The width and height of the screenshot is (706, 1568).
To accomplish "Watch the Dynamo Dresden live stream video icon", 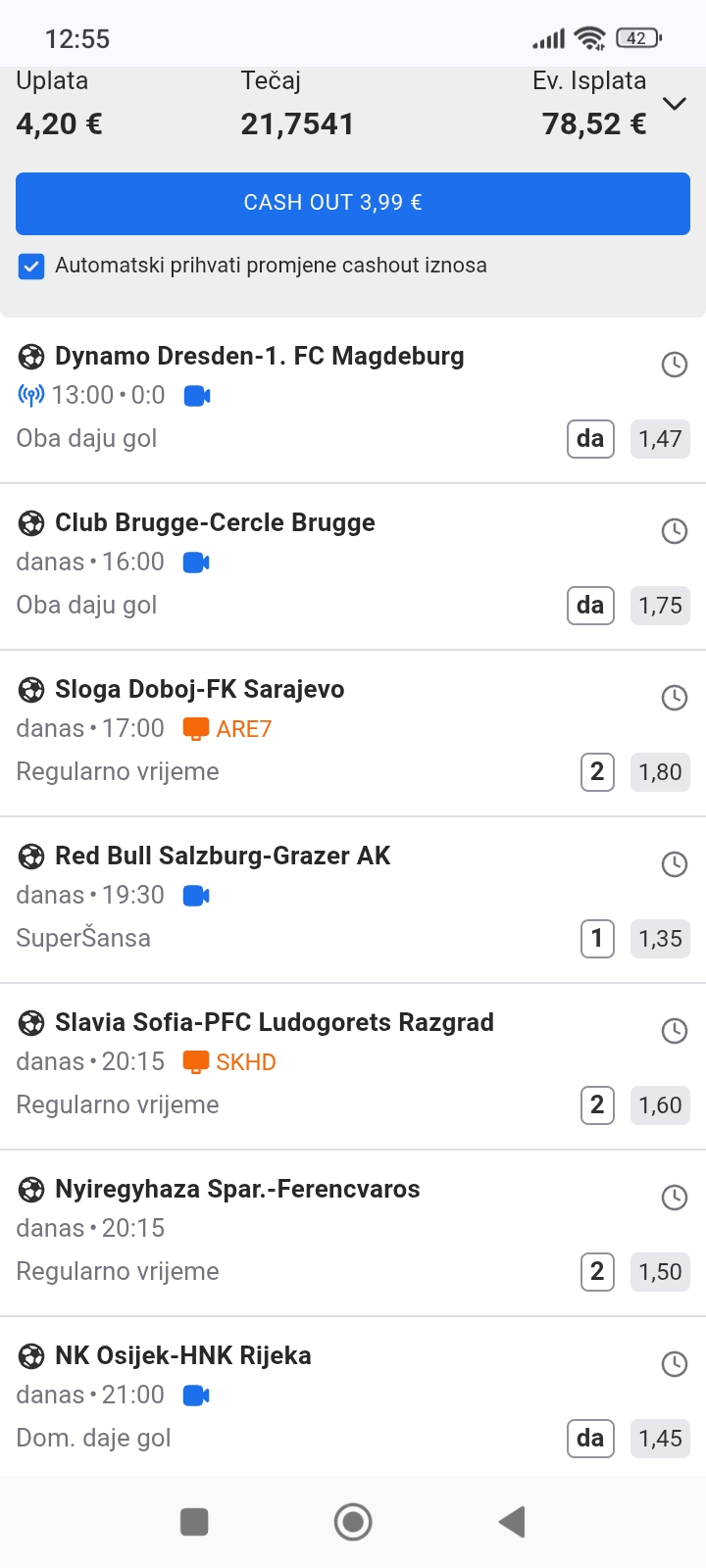I will tap(197, 396).
